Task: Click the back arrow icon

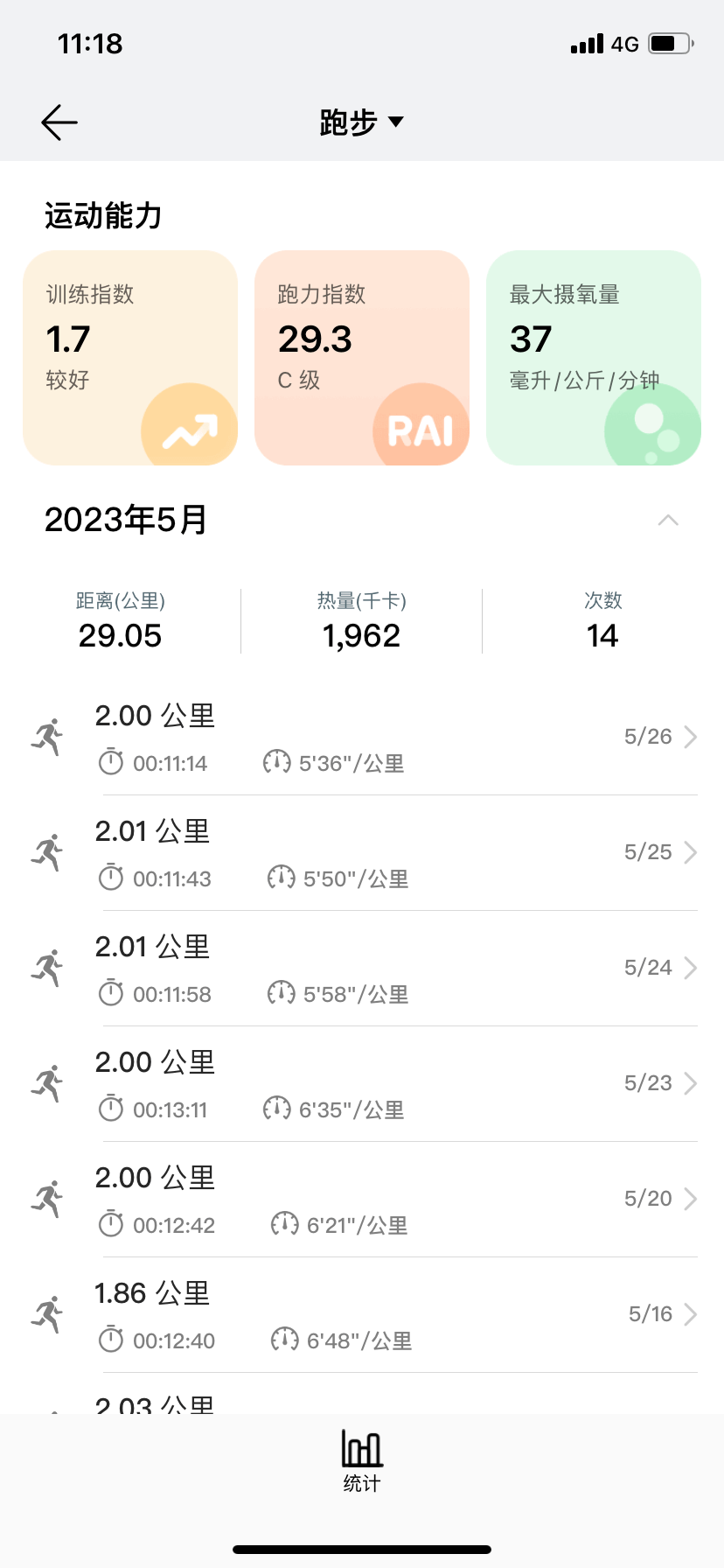Action: pos(58,122)
